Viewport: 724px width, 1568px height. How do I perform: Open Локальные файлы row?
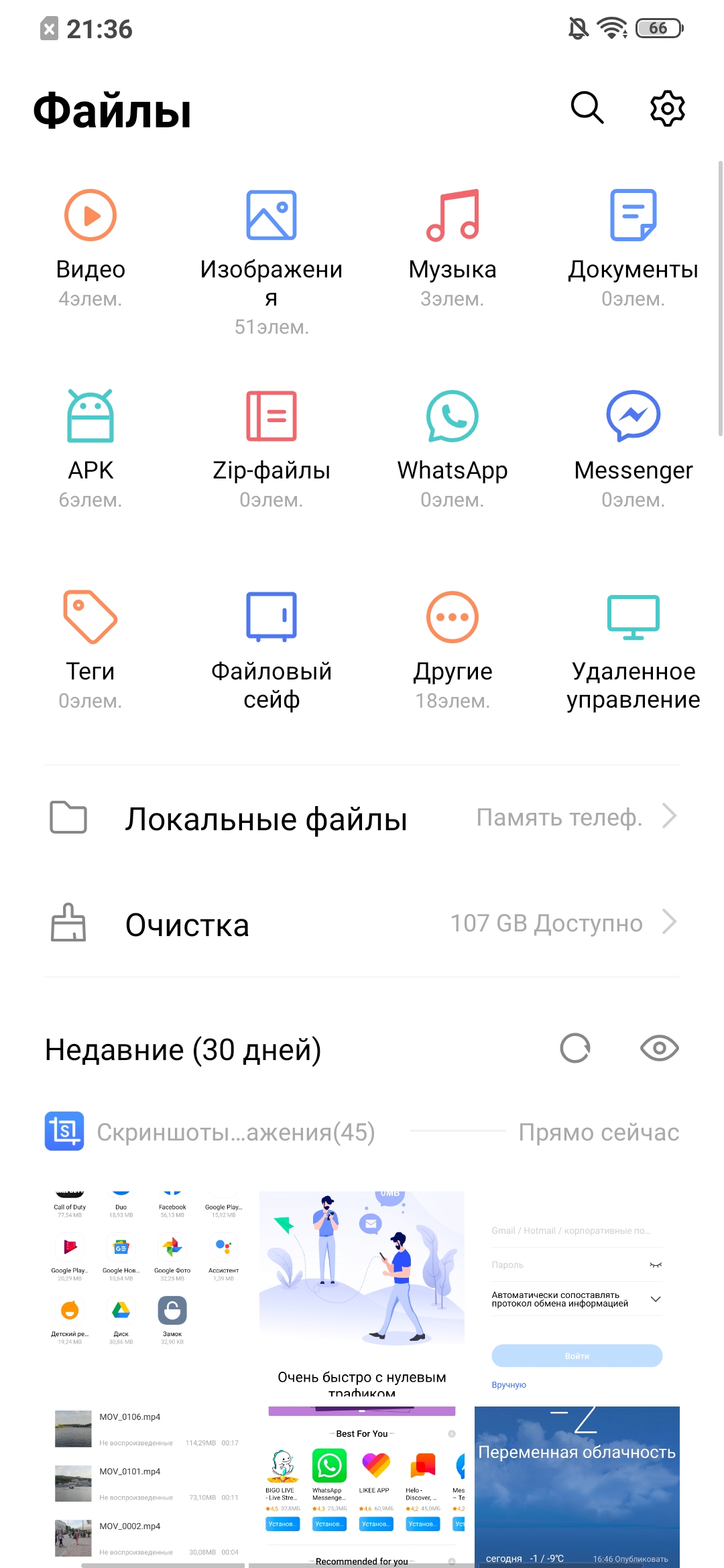pyautogui.click(x=362, y=818)
